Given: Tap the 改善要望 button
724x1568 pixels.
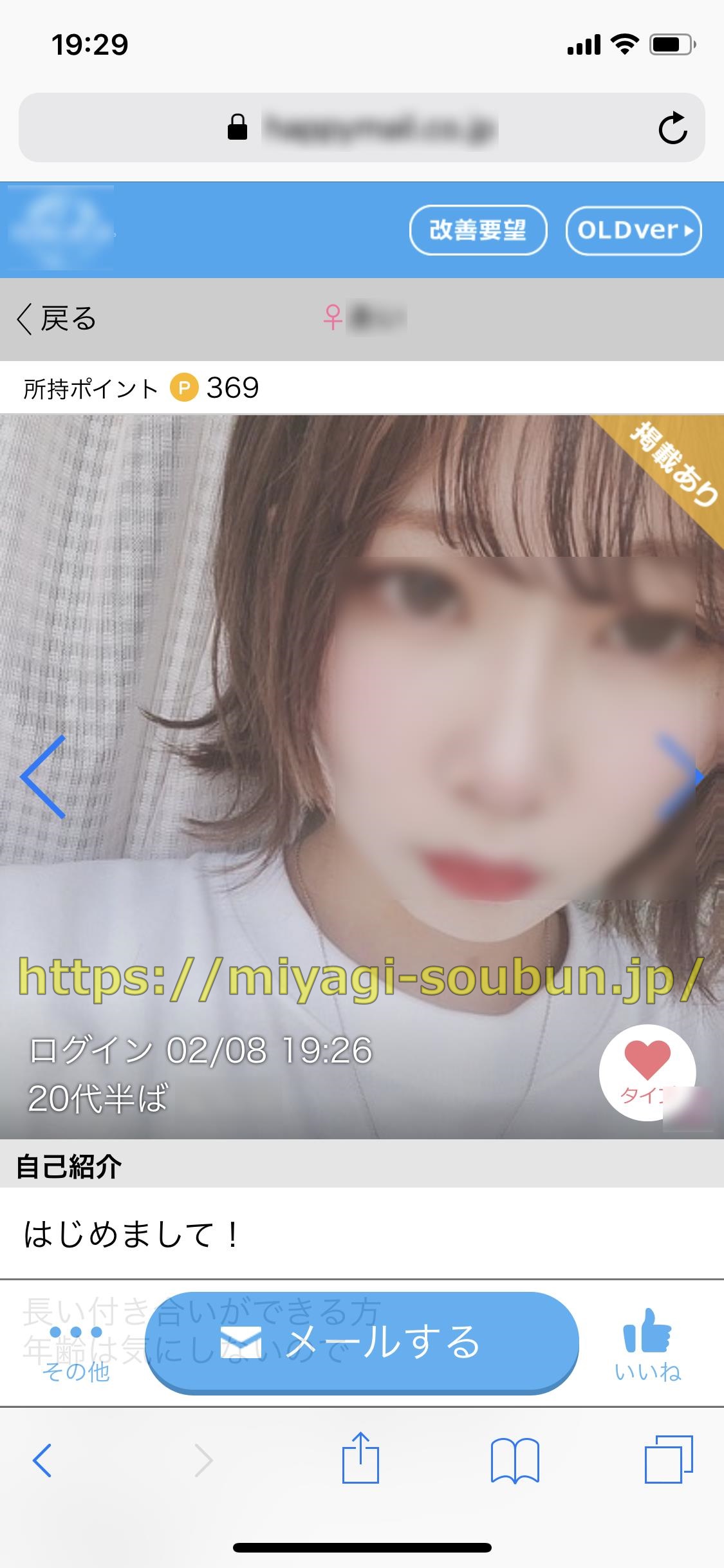Looking at the screenshot, I should pos(478,230).
